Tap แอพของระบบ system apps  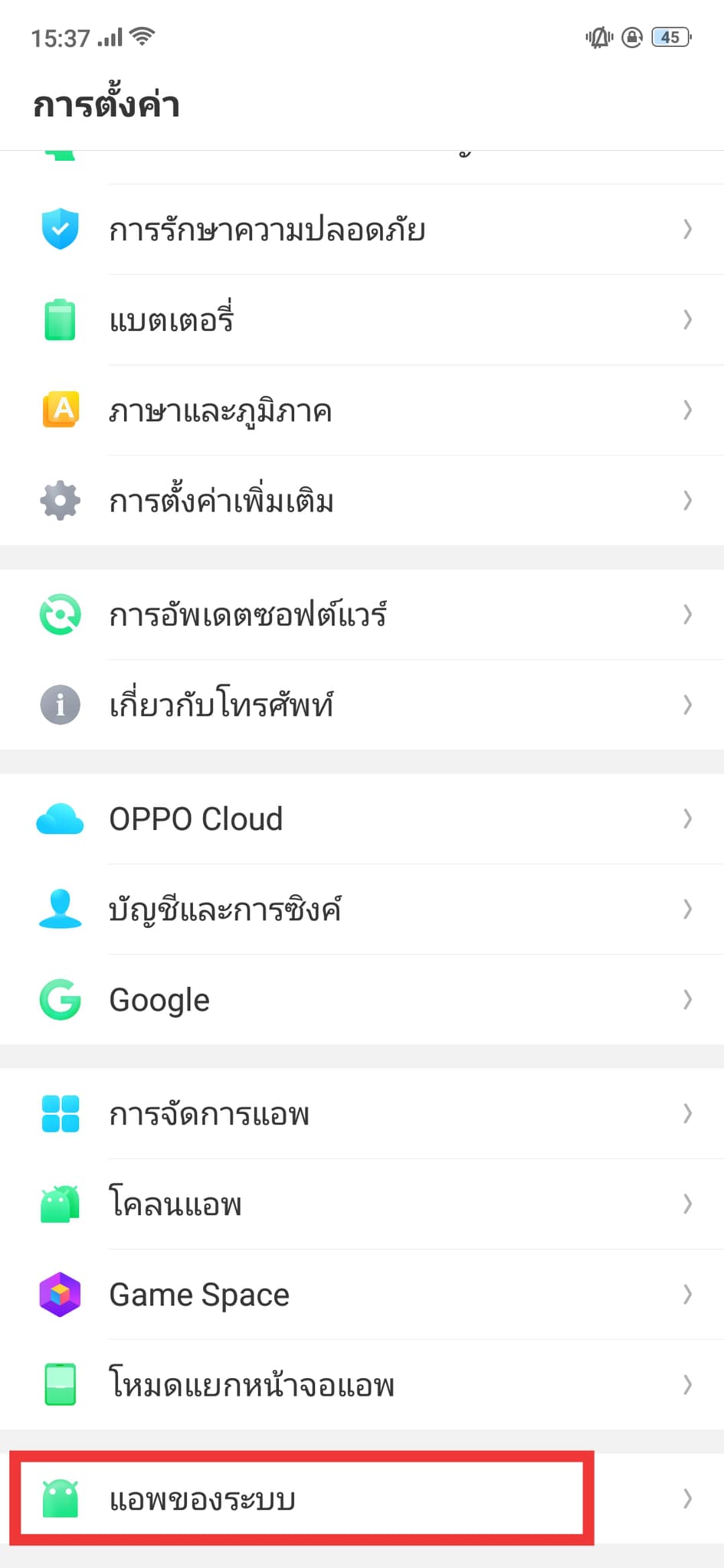click(x=202, y=1498)
